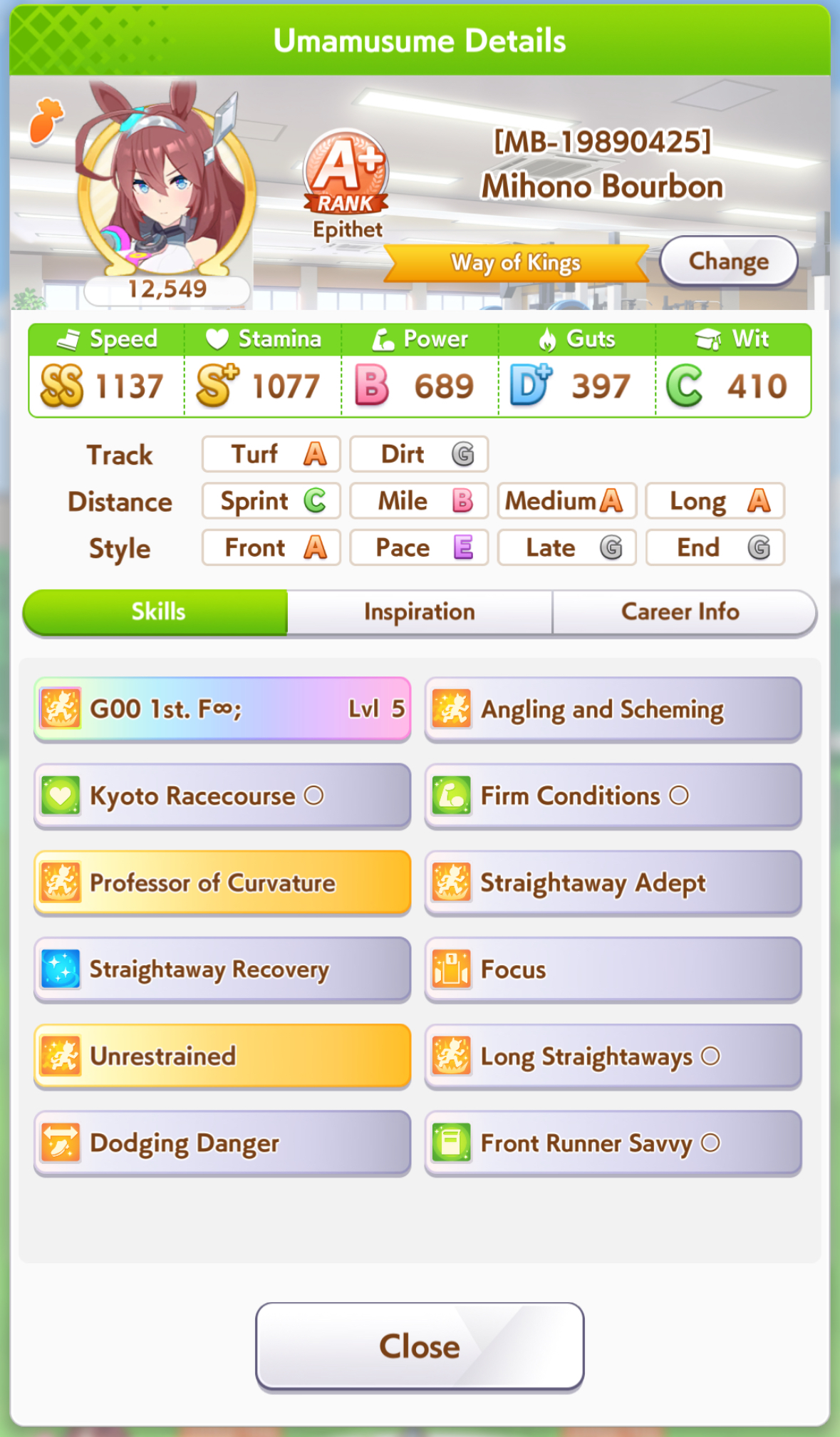The width and height of the screenshot is (840, 1437).
Task: Close the Umamusume Details dialog
Action: tap(420, 1346)
